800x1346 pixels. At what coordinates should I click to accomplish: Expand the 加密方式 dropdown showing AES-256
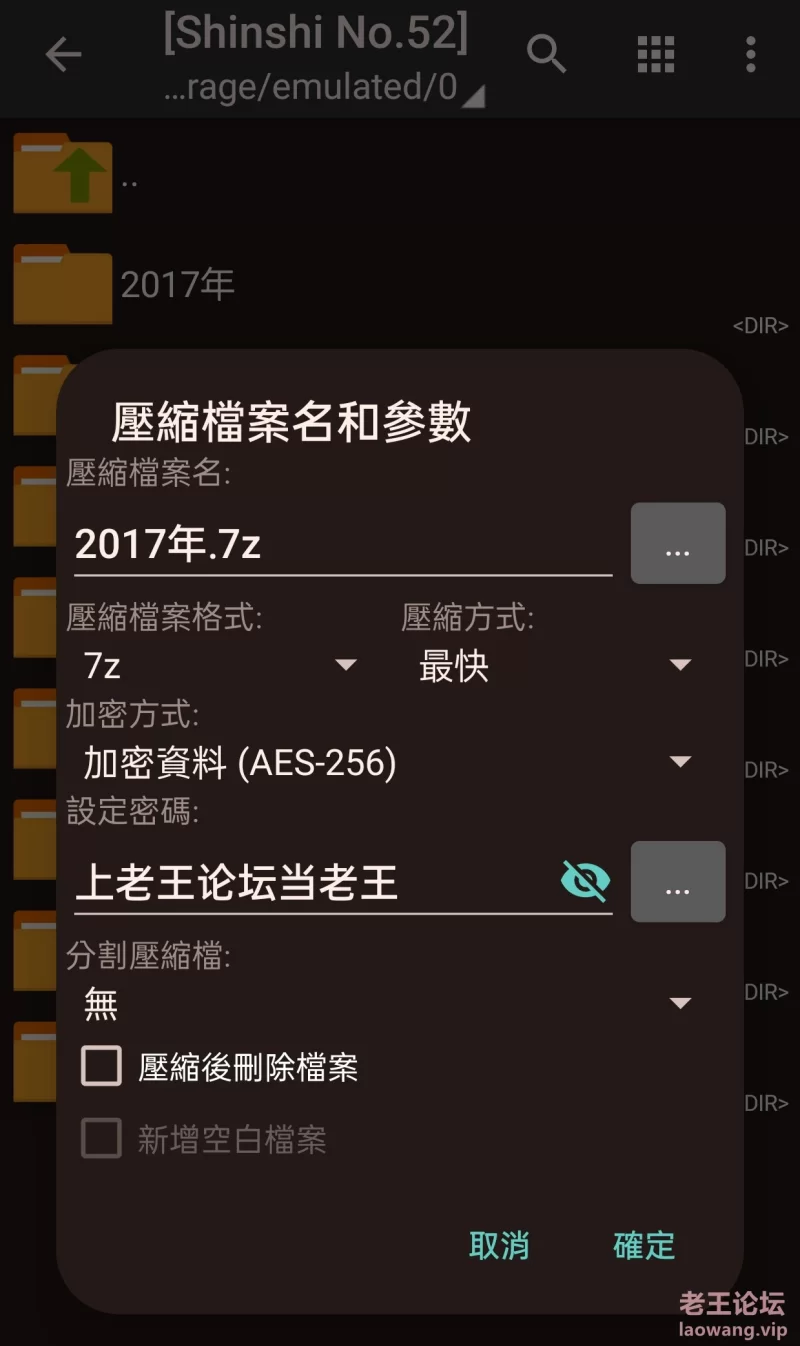(x=388, y=763)
